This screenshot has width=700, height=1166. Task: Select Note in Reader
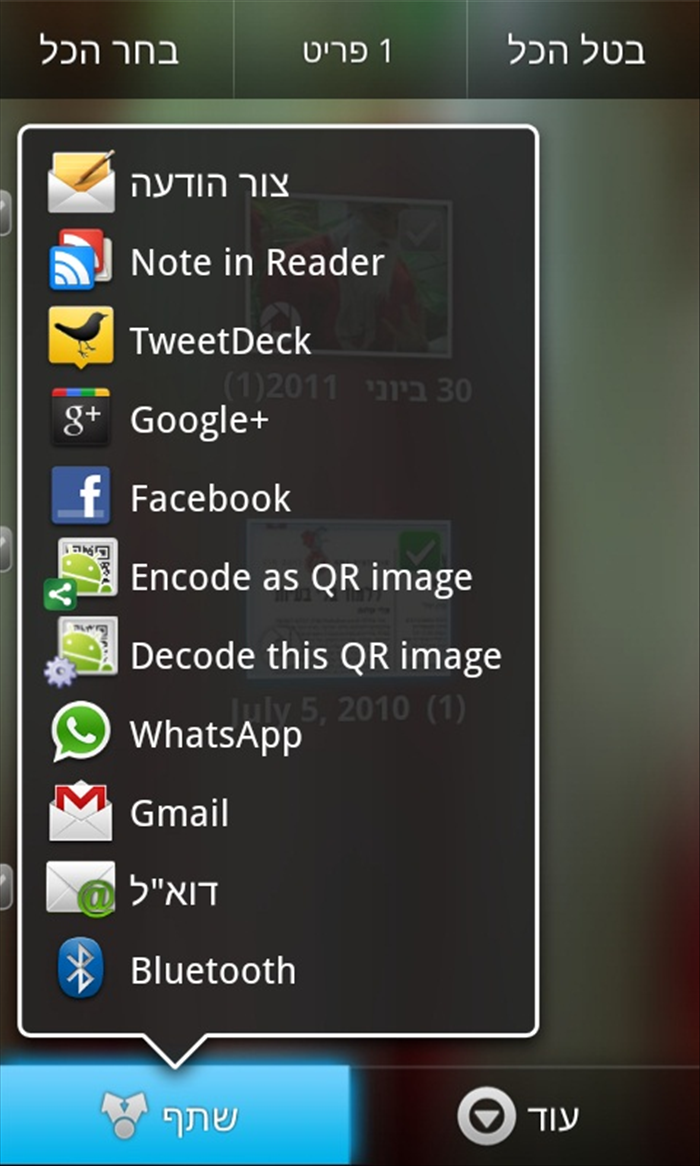(277, 261)
